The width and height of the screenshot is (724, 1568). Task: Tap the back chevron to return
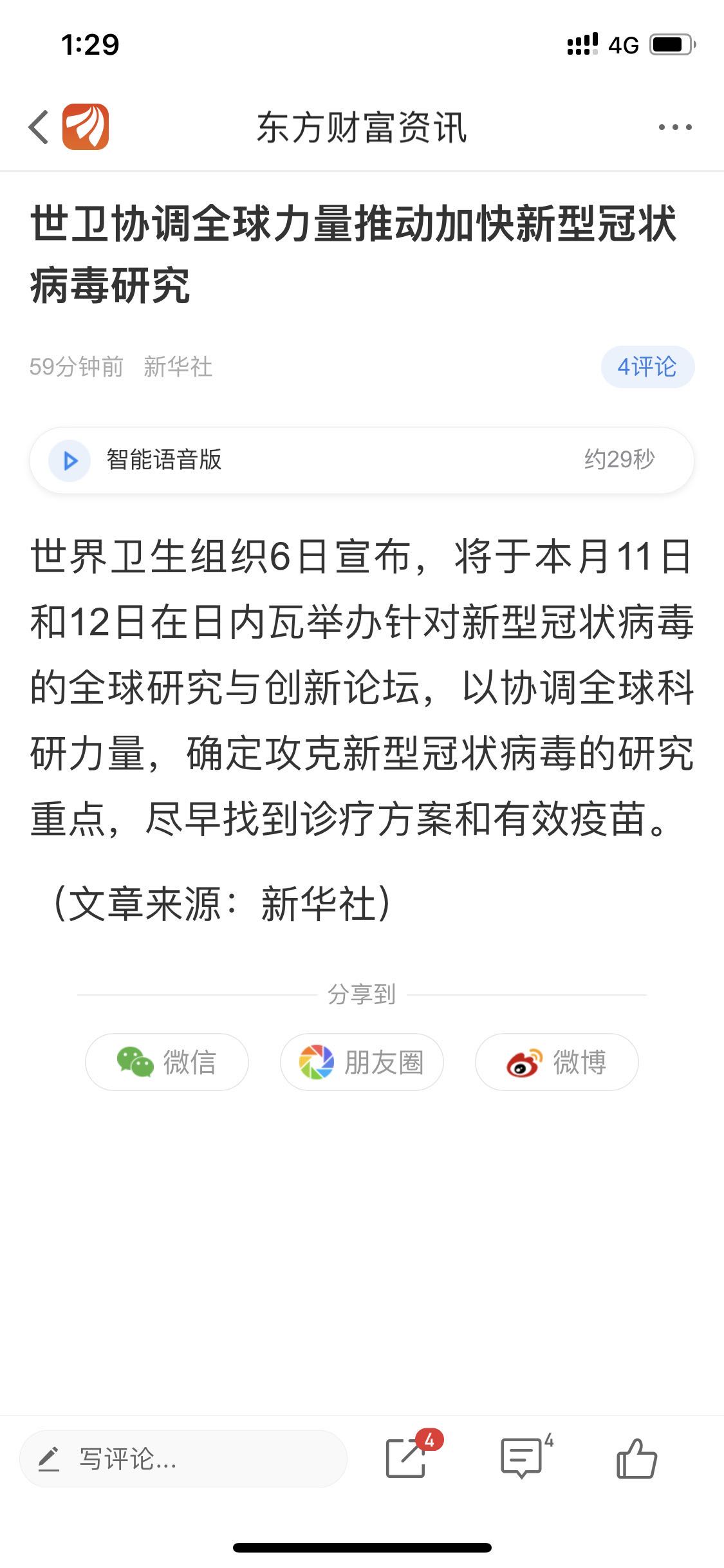tap(37, 127)
